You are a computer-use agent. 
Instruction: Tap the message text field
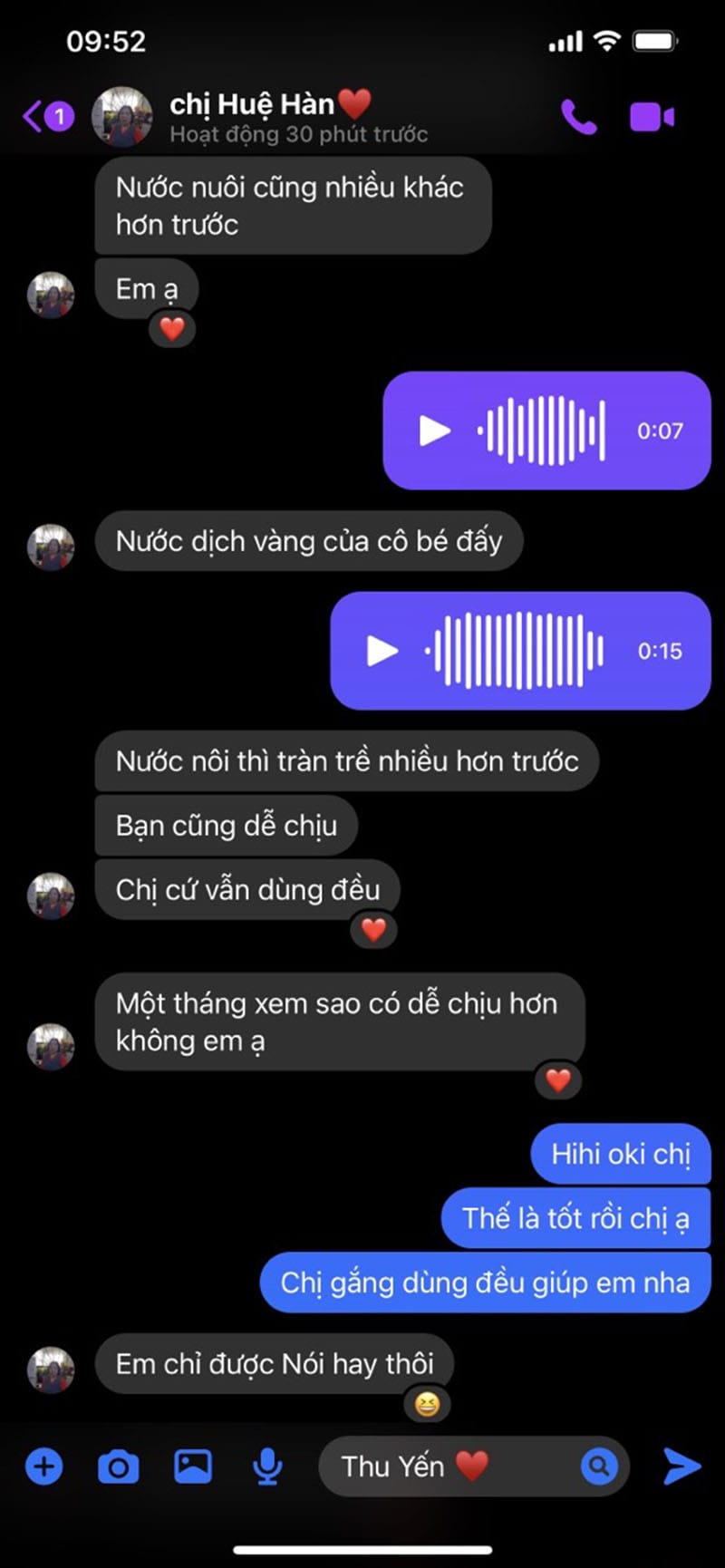pyautogui.click(x=444, y=1466)
